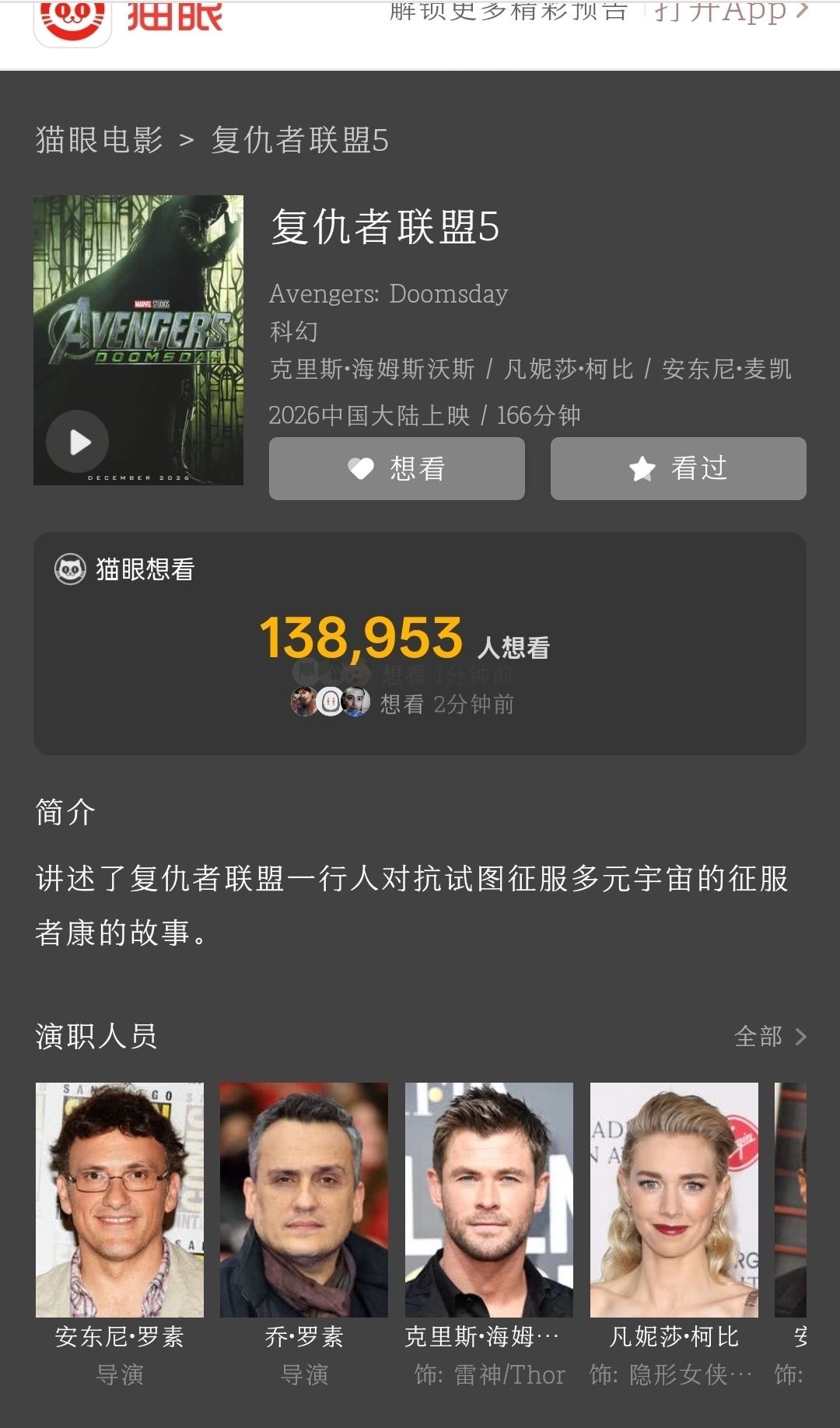
Task: Play the trailer on the movie poster
Action: (x=77, y=442)
